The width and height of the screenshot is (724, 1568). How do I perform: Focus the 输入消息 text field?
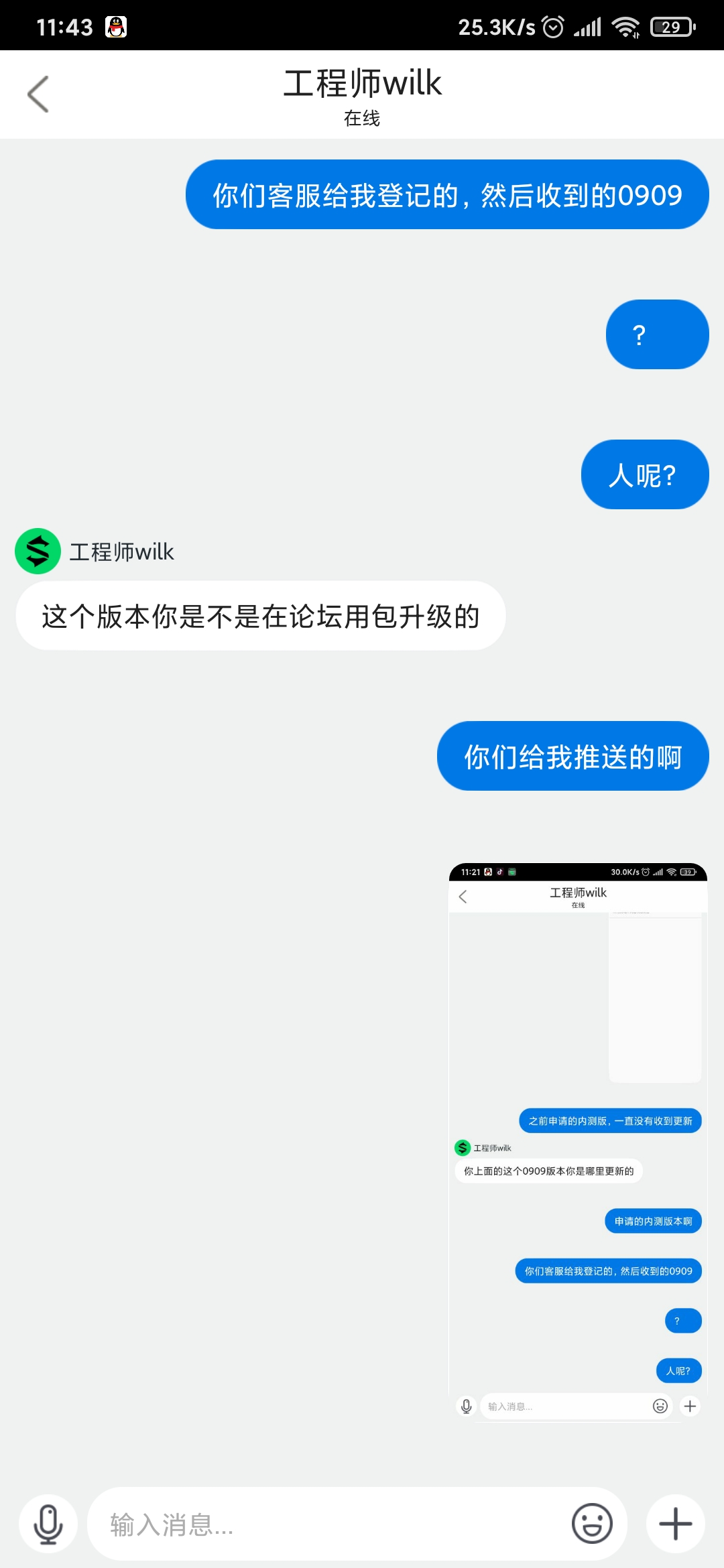[328, 1524]
